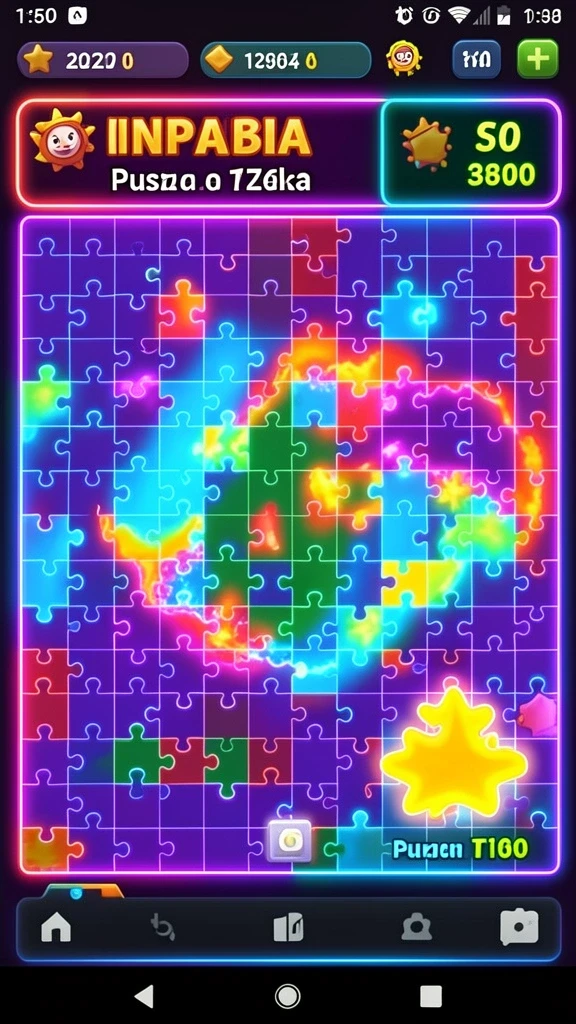Tap the small square tile button below the puzzle

pyautogui.click(x=289, y=842)
